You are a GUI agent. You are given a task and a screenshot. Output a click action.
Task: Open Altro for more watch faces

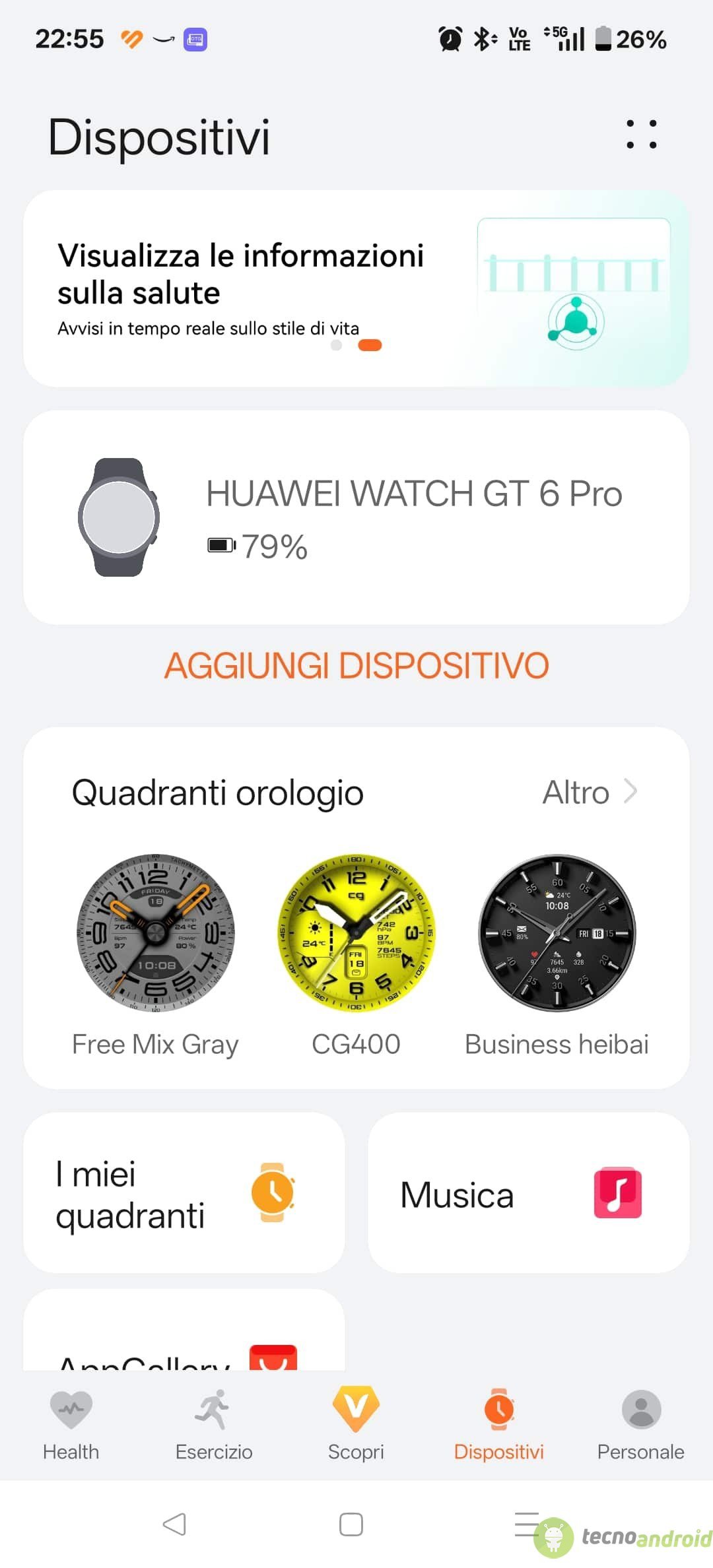(589, 792)
